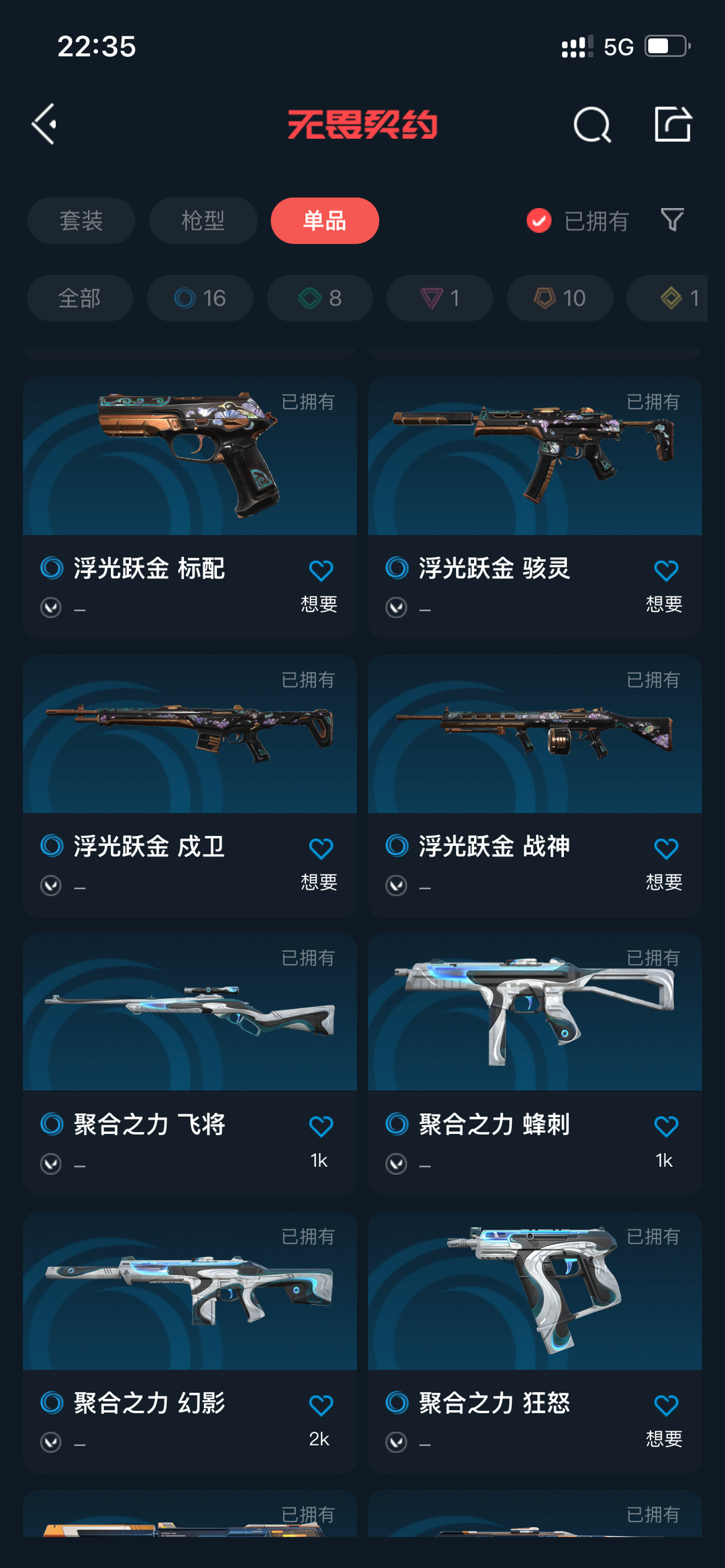Viewport: 725px width, 1568px height.
Task: Open the 浮光跃金 战神 skin card
Action: [x=535, y=786]
